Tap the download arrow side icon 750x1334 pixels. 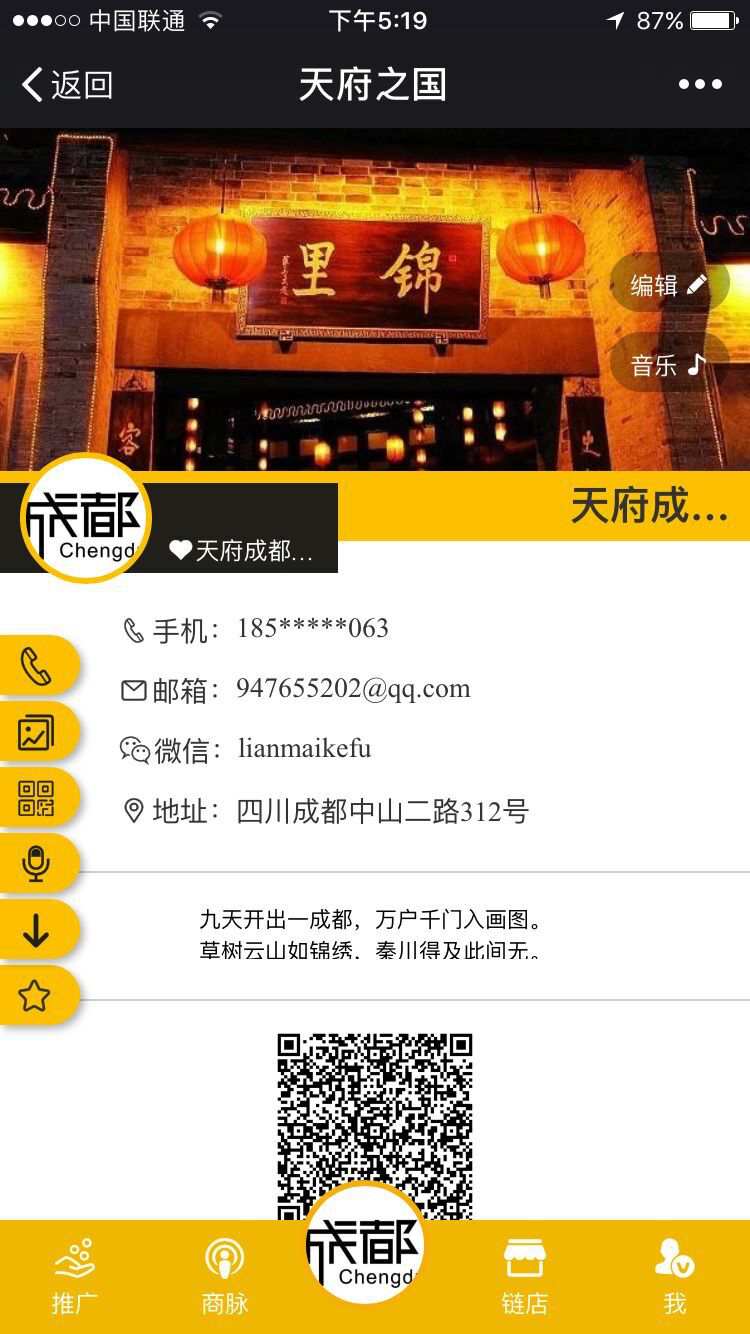click(x=36, y=930)
